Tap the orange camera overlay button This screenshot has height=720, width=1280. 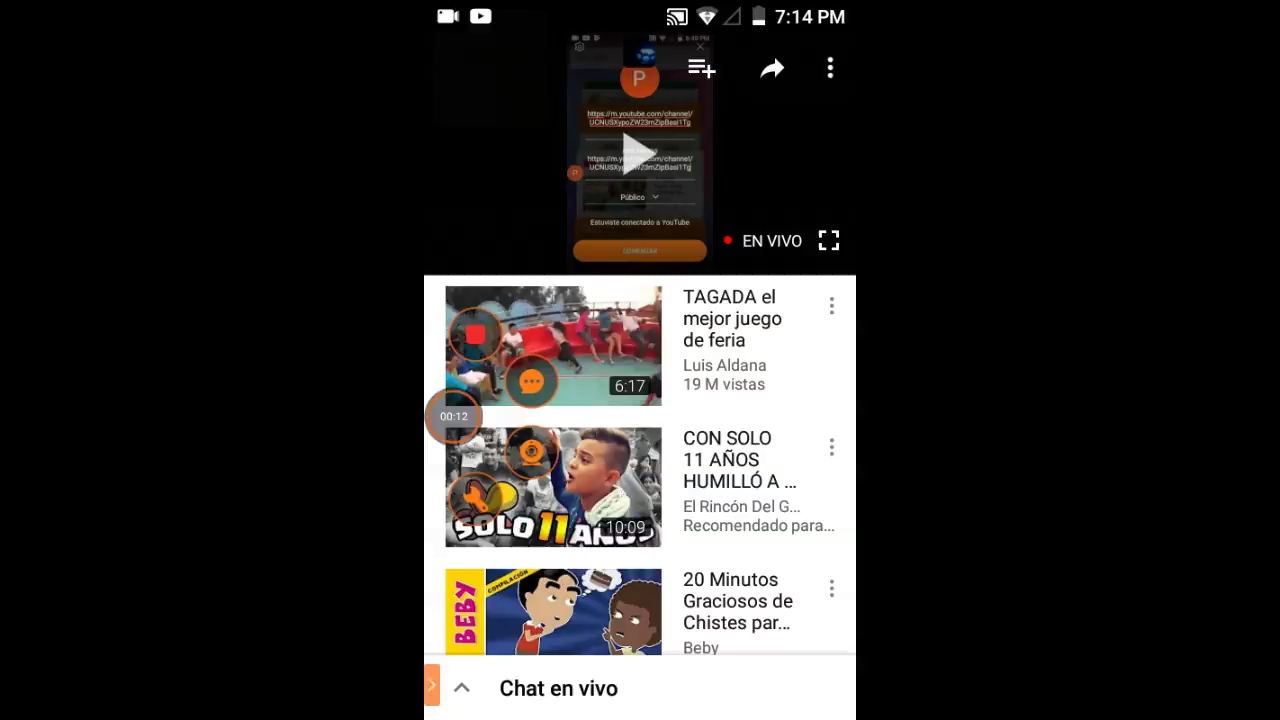point(531,452)
